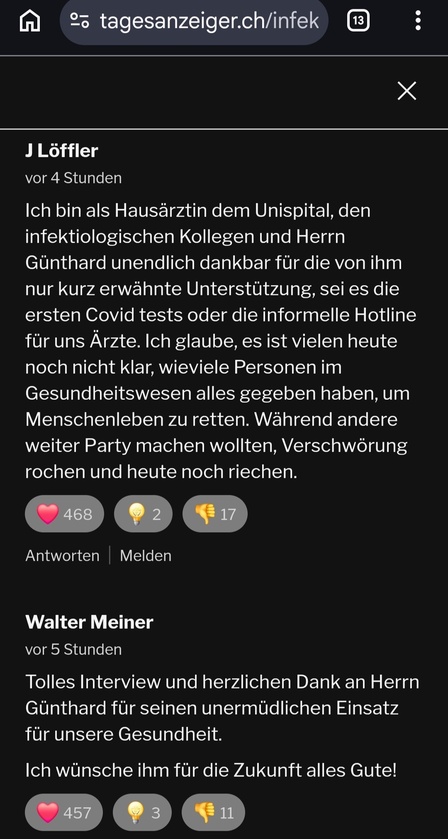This screenshot has width=448, height=839.
Task: Heart J Löffler's comment
Action: [64, 514]
